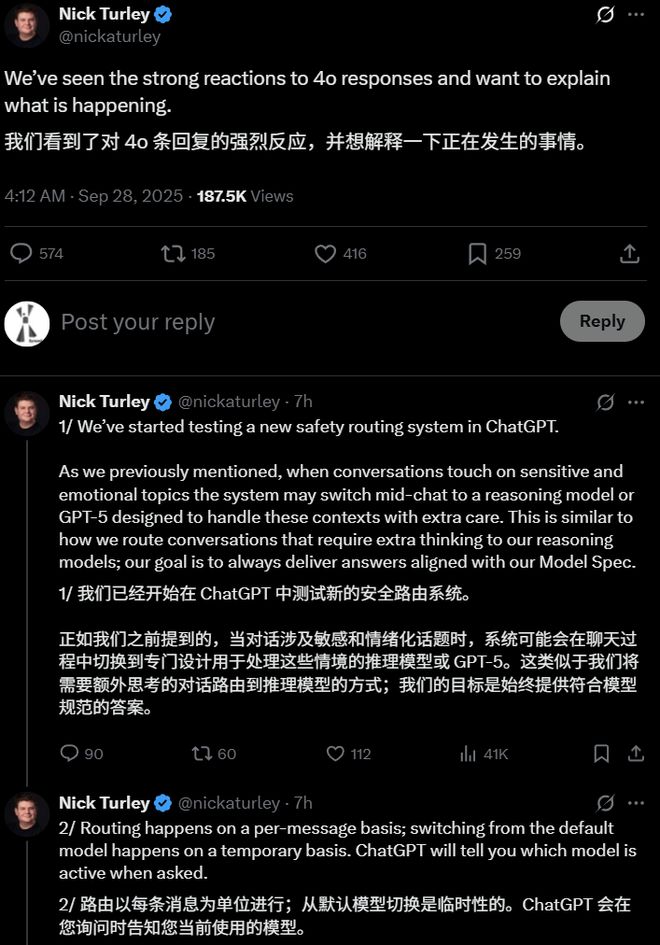660x945 pixels.
Task: Share the main post
Action: (629, 254)
